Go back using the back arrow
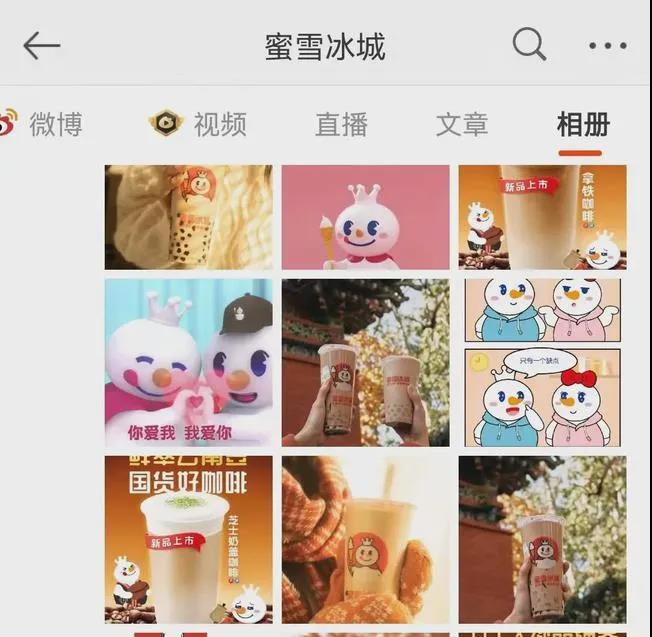Image resolution: width=652 pixels, height=637 pixels. tap(42, 46)
